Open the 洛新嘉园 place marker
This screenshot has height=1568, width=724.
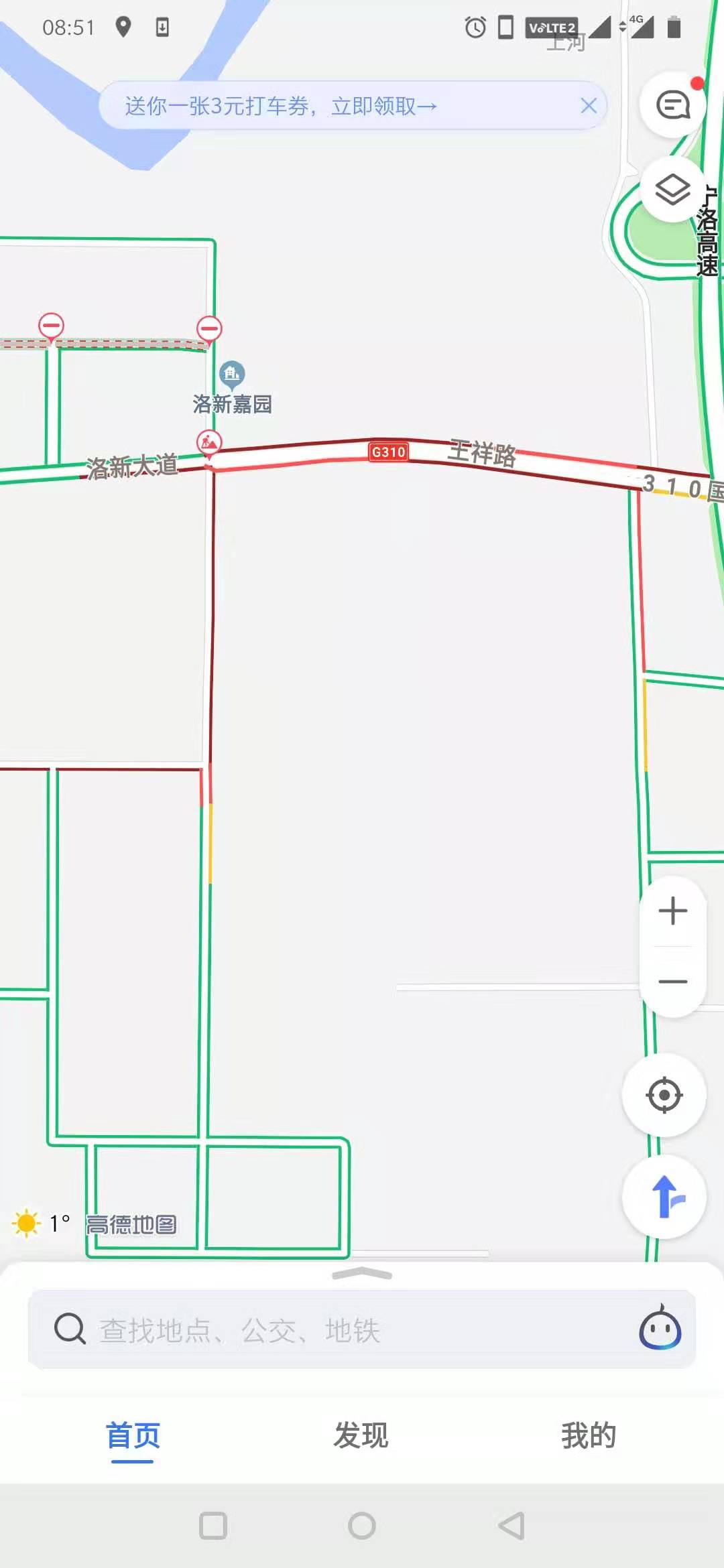tap(232, 375)
